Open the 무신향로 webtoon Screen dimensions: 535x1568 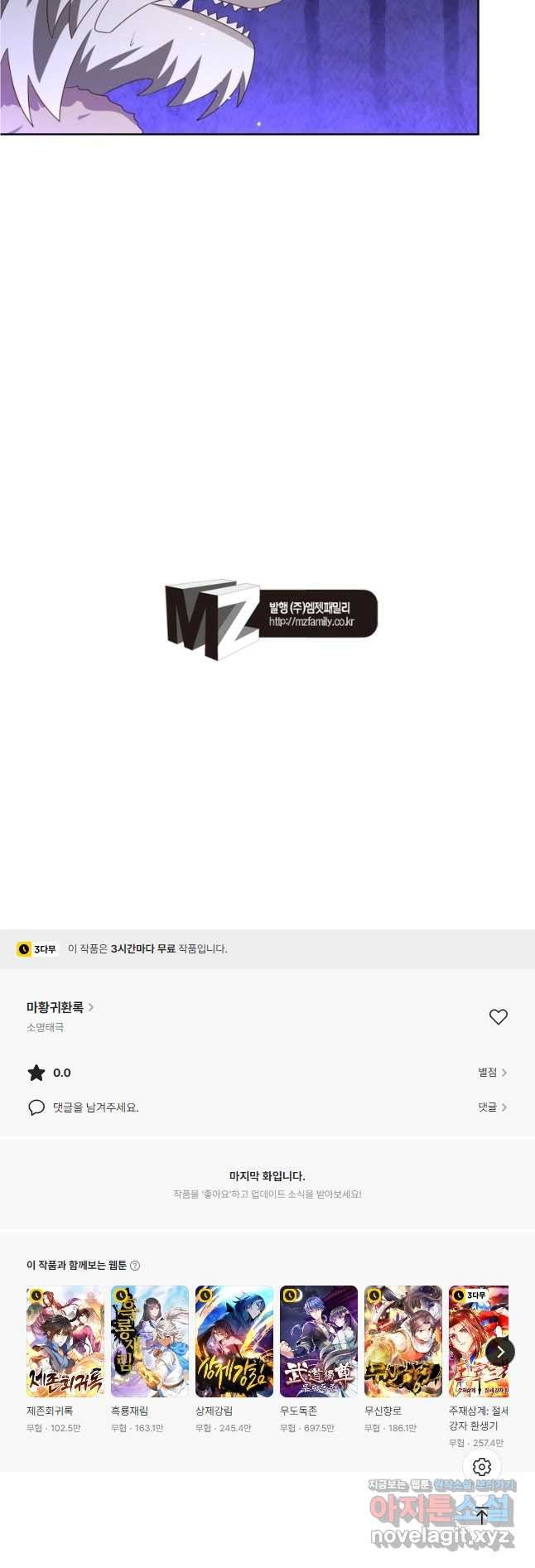coord(403,1342)
